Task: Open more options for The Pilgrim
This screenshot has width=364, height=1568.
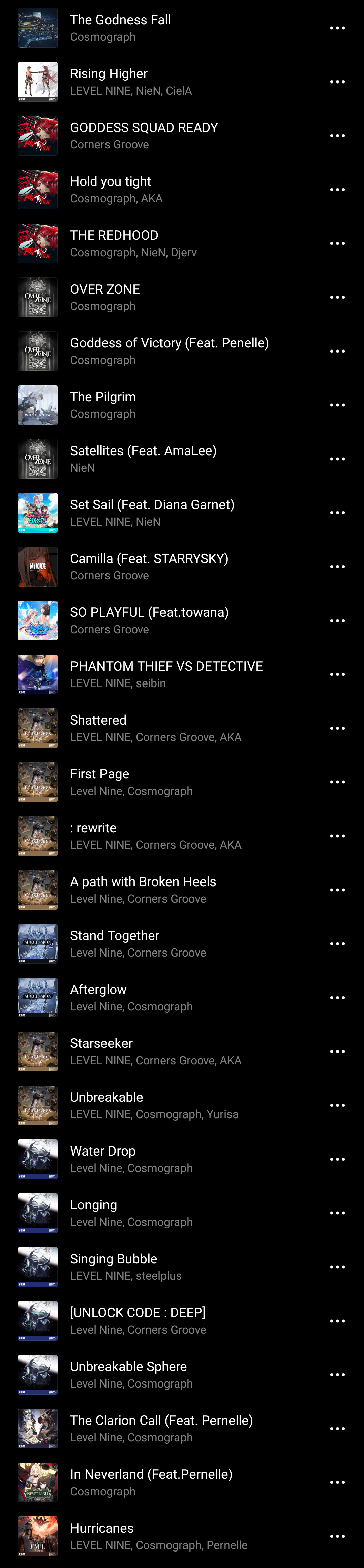Action: [337, 405]
